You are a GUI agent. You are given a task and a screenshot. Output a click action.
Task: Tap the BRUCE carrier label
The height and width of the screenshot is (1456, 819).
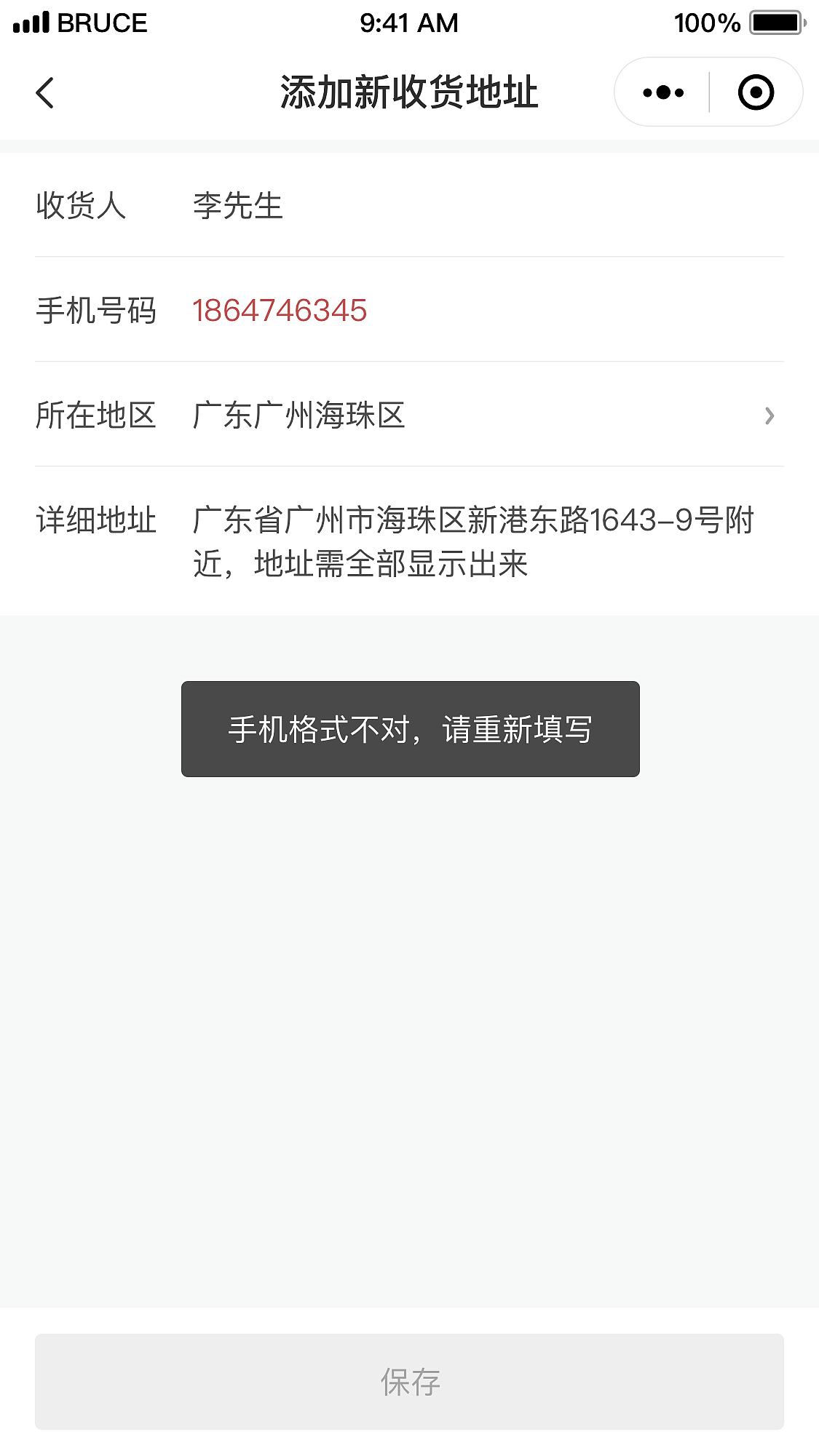tap(102, 23)
